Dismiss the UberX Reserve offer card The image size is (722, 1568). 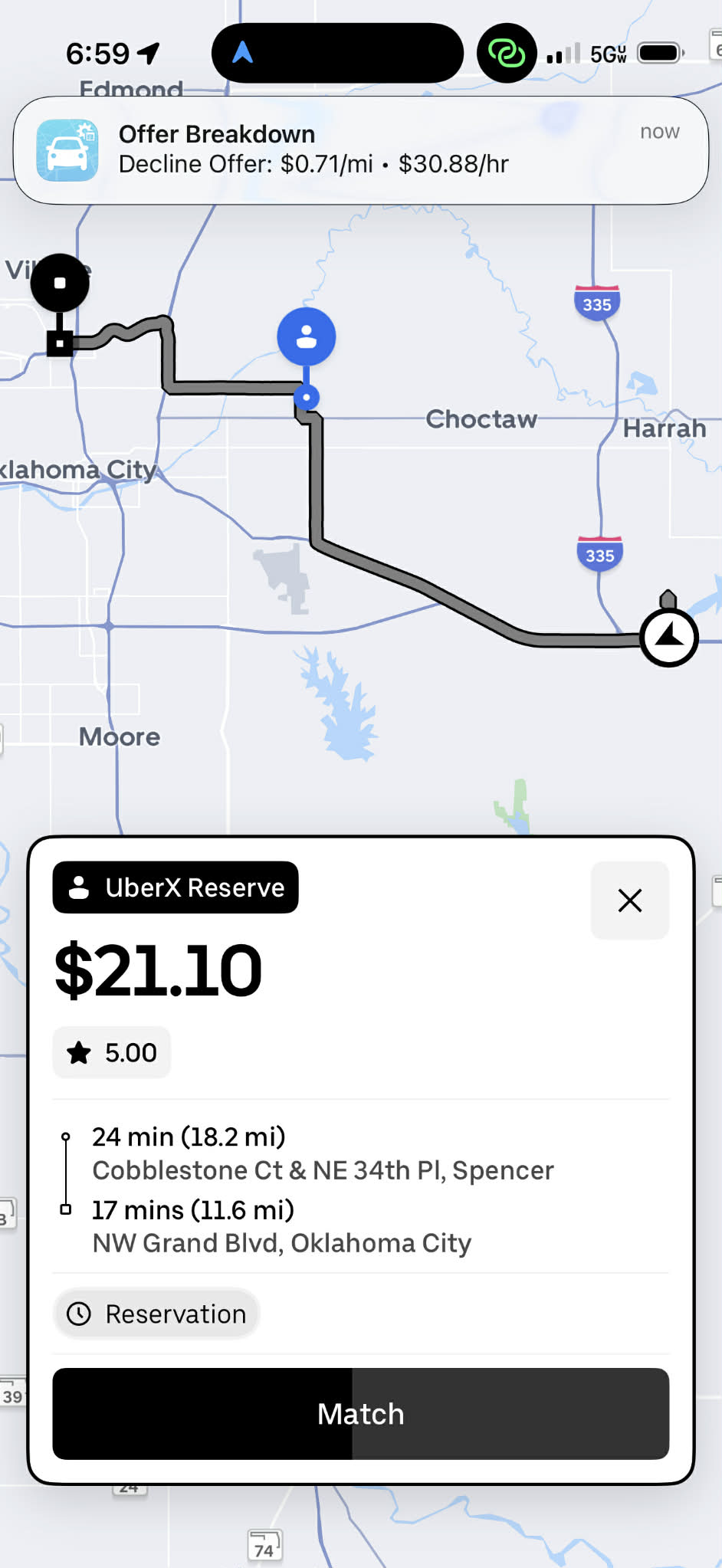(629, 900)
